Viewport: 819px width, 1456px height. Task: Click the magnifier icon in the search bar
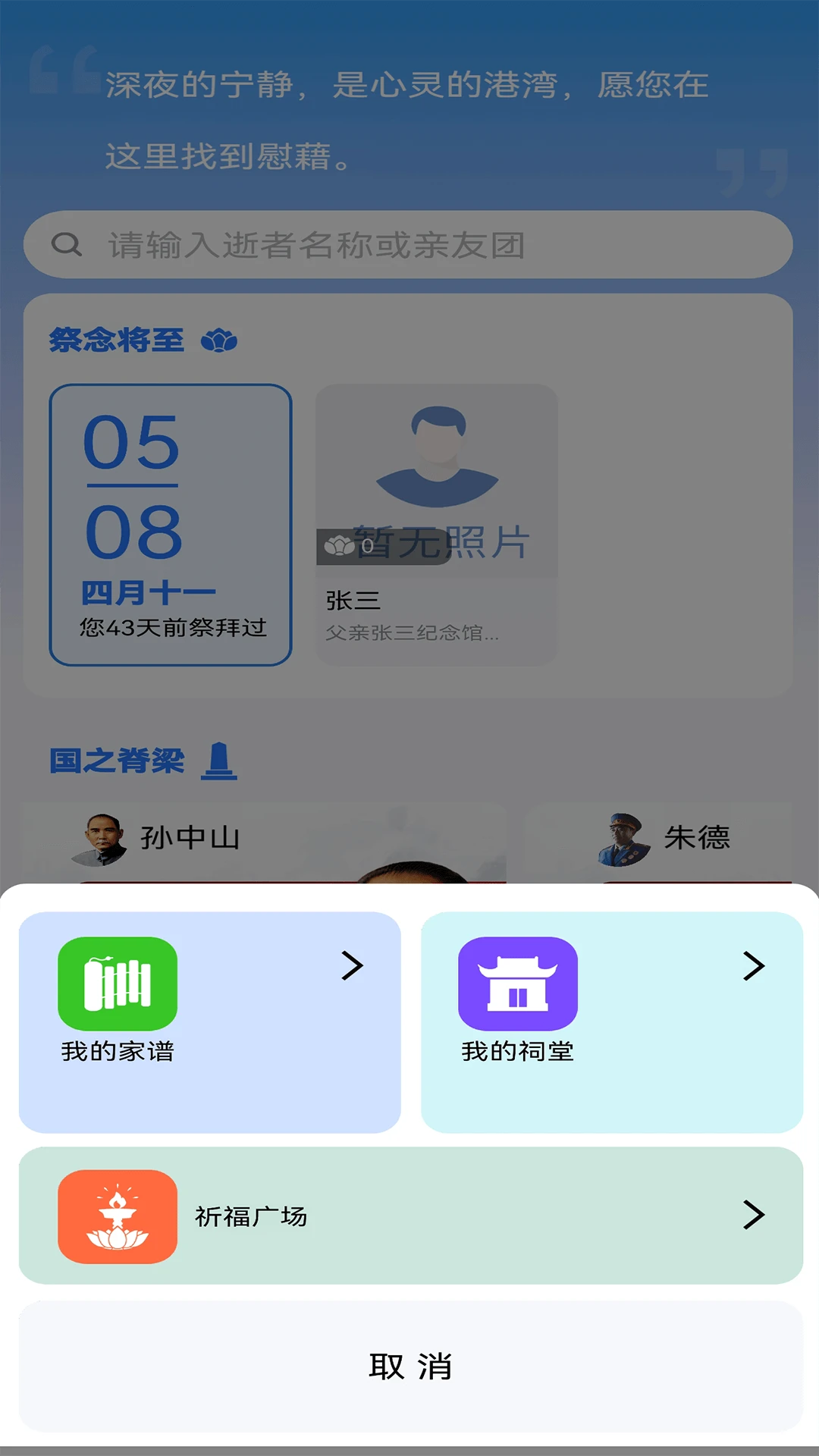click(67, 243)
